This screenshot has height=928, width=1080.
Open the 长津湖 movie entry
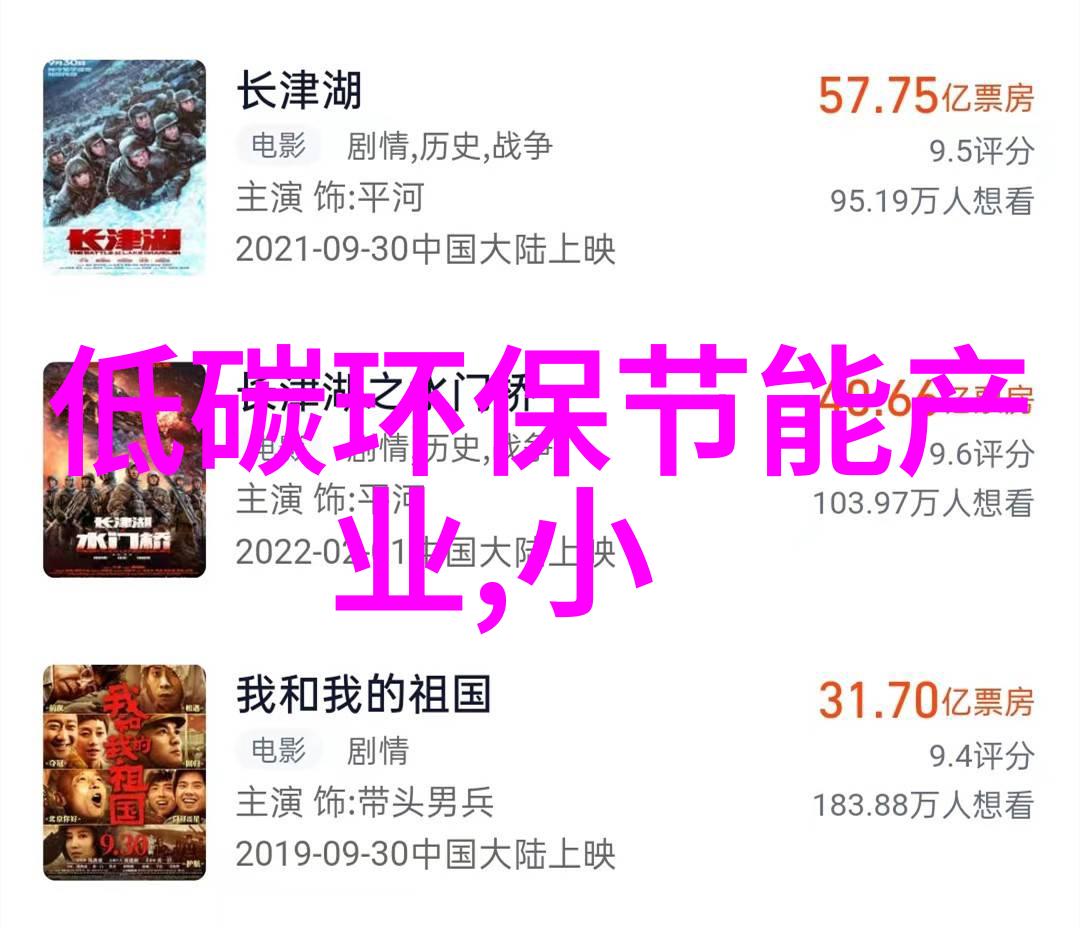pos(298,92)
